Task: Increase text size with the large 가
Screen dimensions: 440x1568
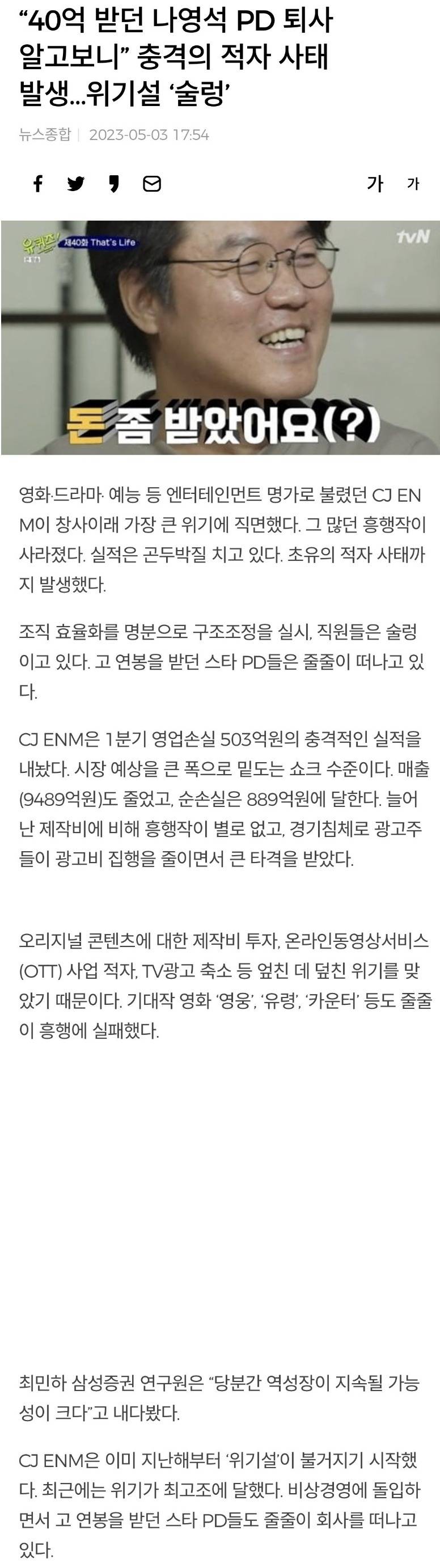Action: click(x=375, y=183)
